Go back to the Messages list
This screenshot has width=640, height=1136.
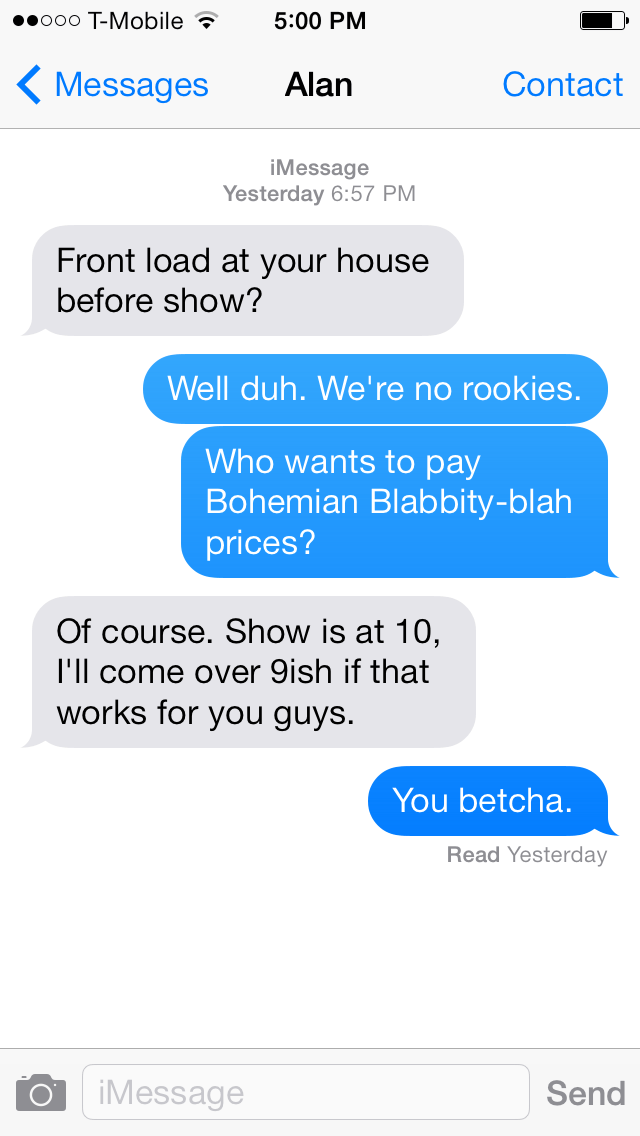coord(112,86)
